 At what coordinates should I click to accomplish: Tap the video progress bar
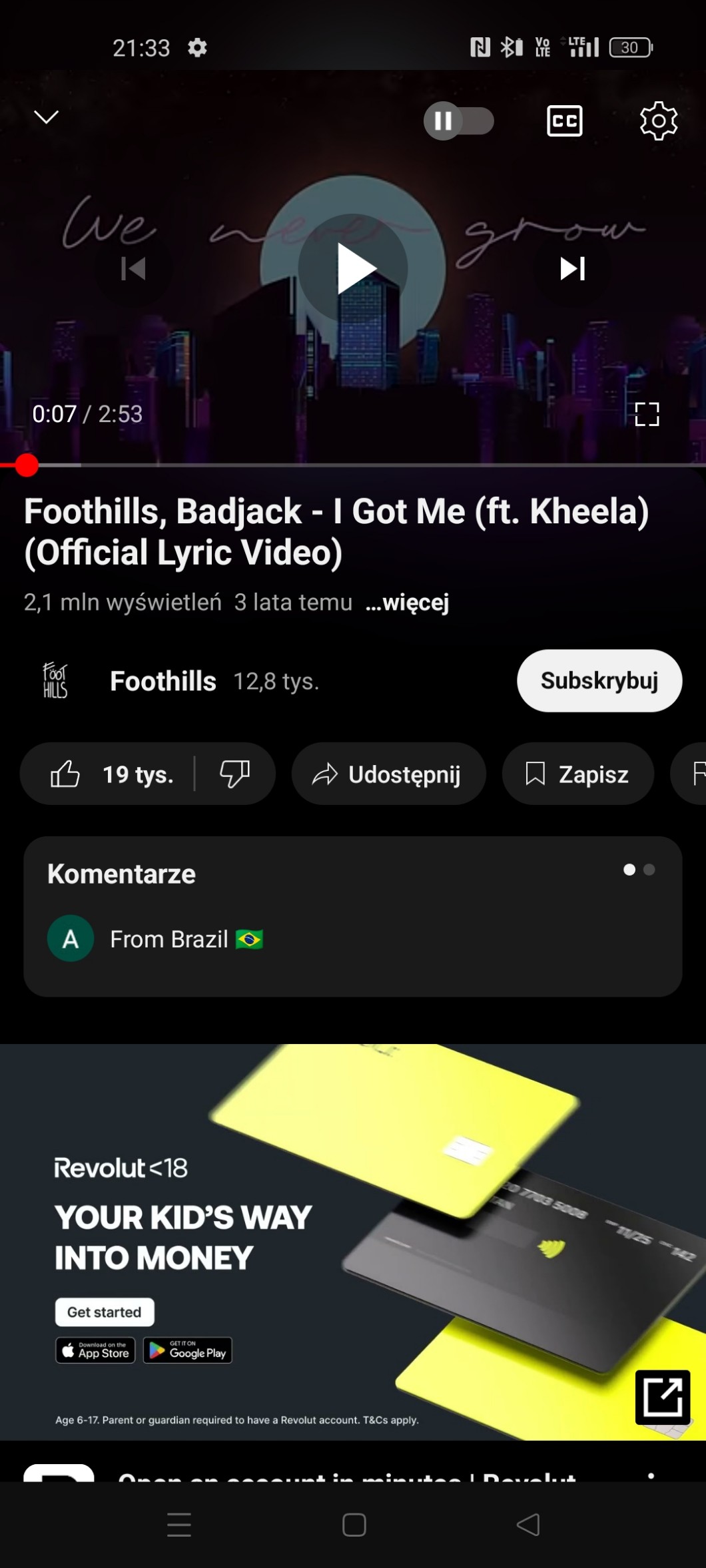pyautogui.click(x=353, y=465)
